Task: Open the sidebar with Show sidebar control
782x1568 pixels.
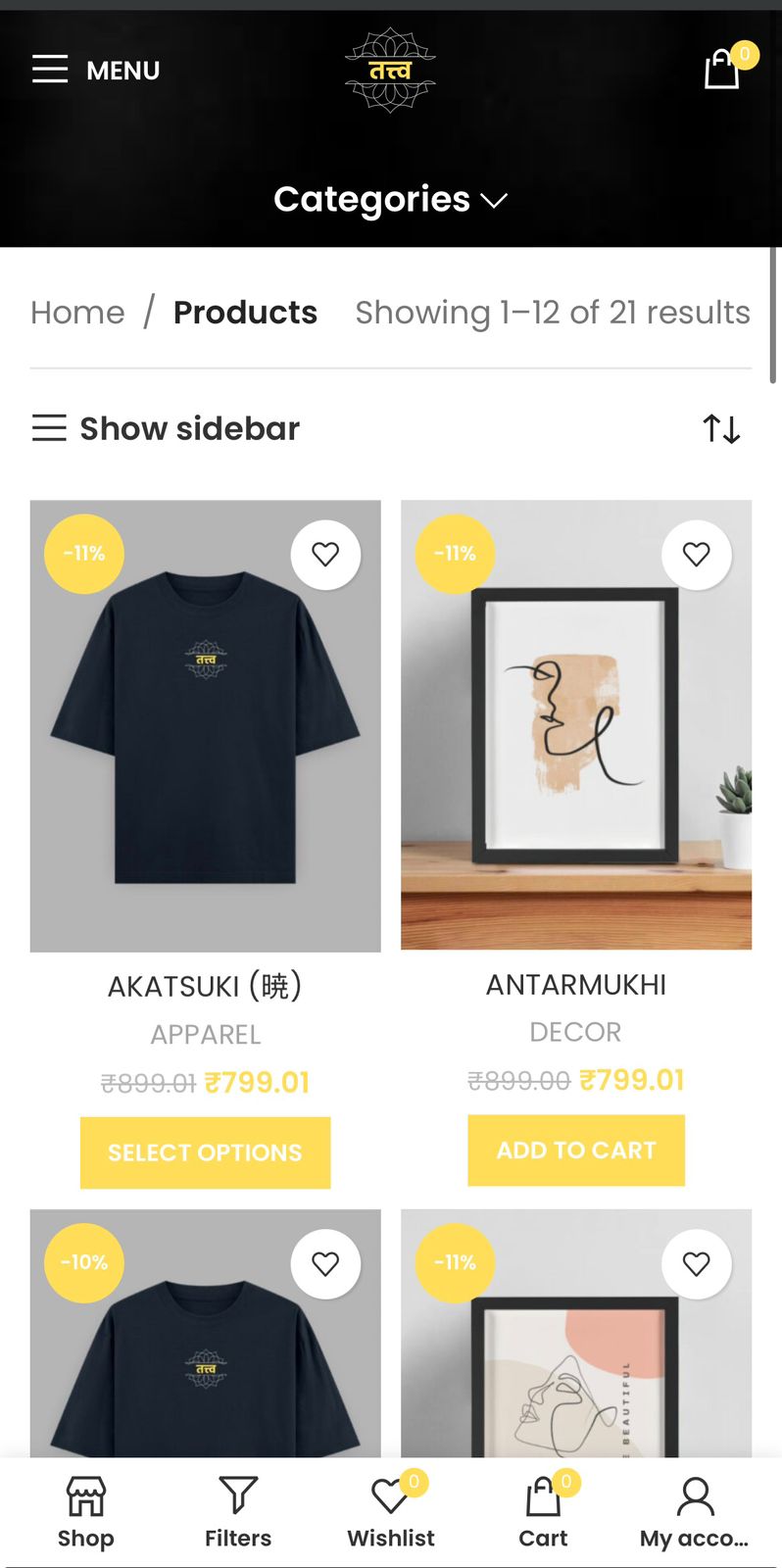Action: [x=165, y=428]
